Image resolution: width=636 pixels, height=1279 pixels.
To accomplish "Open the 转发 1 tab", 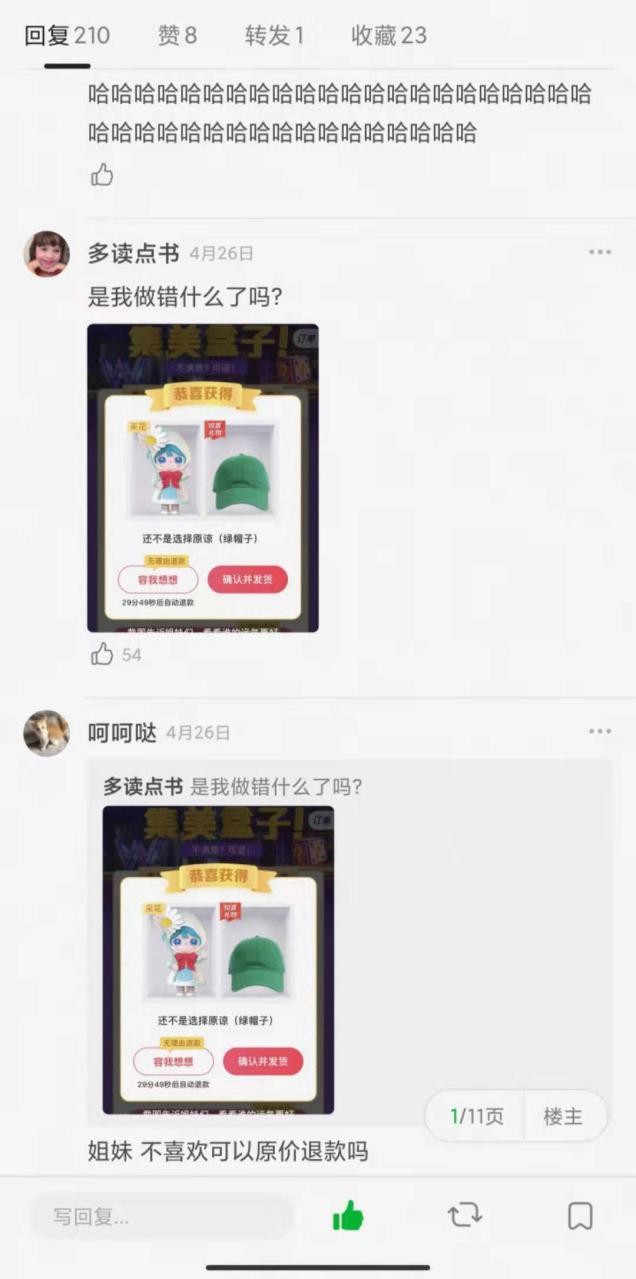I will coord(274,36).
